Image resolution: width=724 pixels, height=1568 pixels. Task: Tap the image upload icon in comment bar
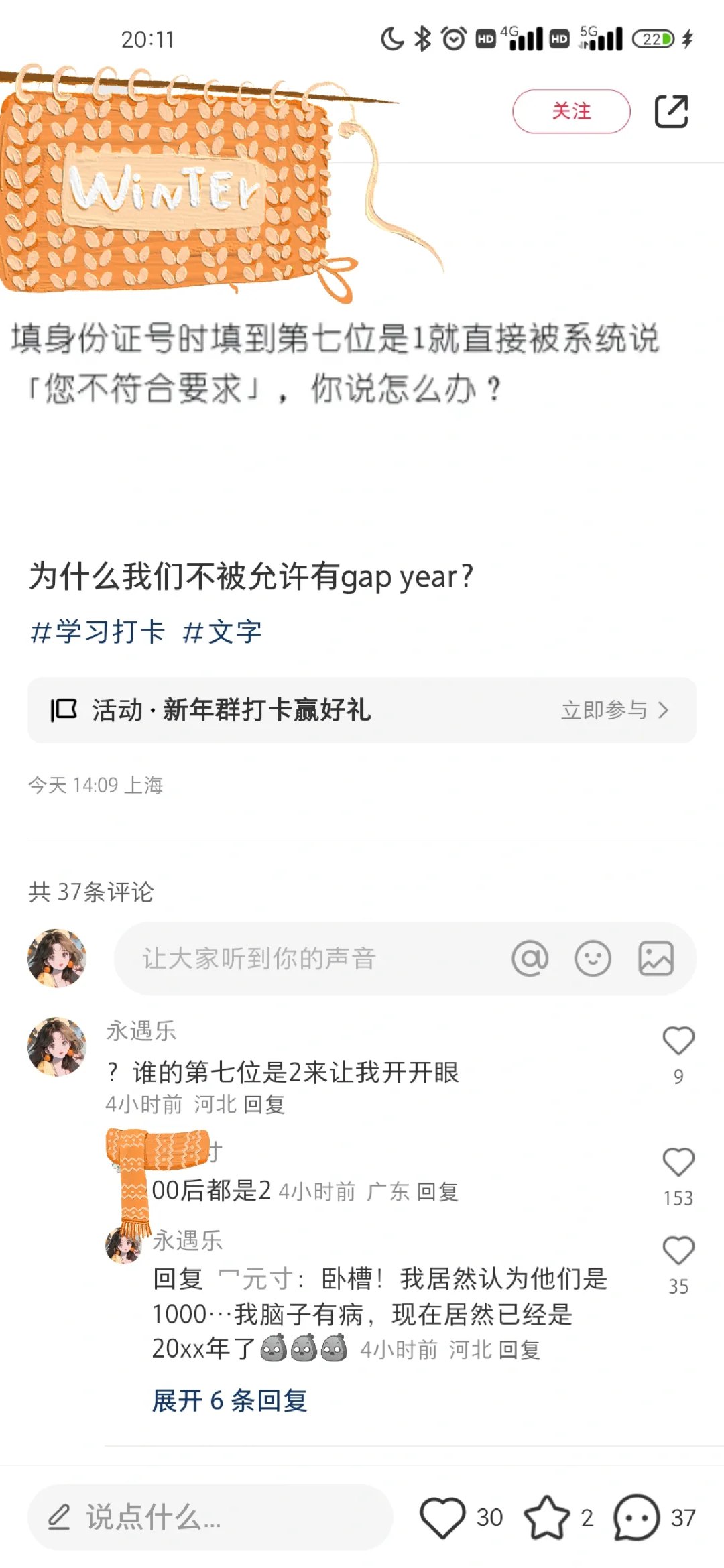point(656,959)
